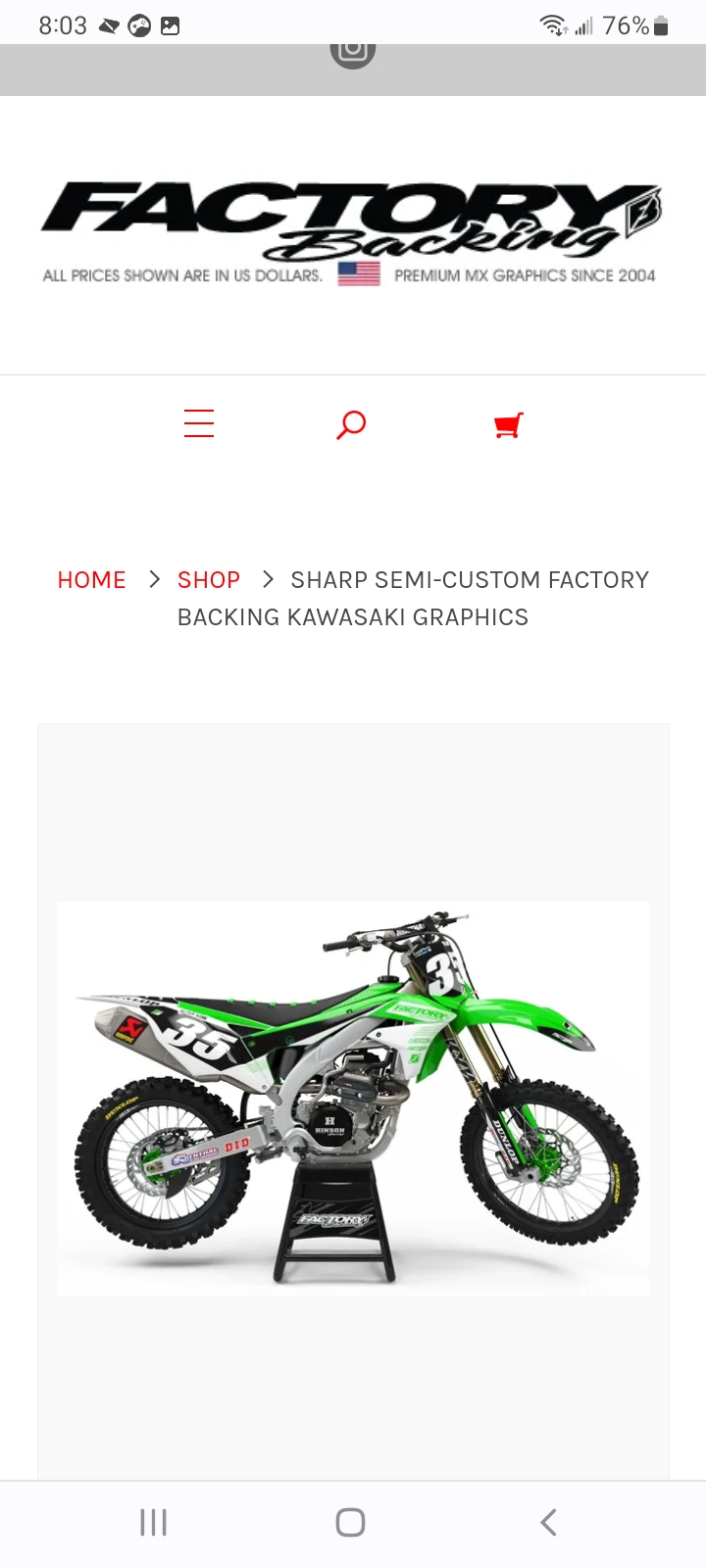Open the hamburger menu
This screenshot has width=706, height=1568.
click(x=199, y=423)
